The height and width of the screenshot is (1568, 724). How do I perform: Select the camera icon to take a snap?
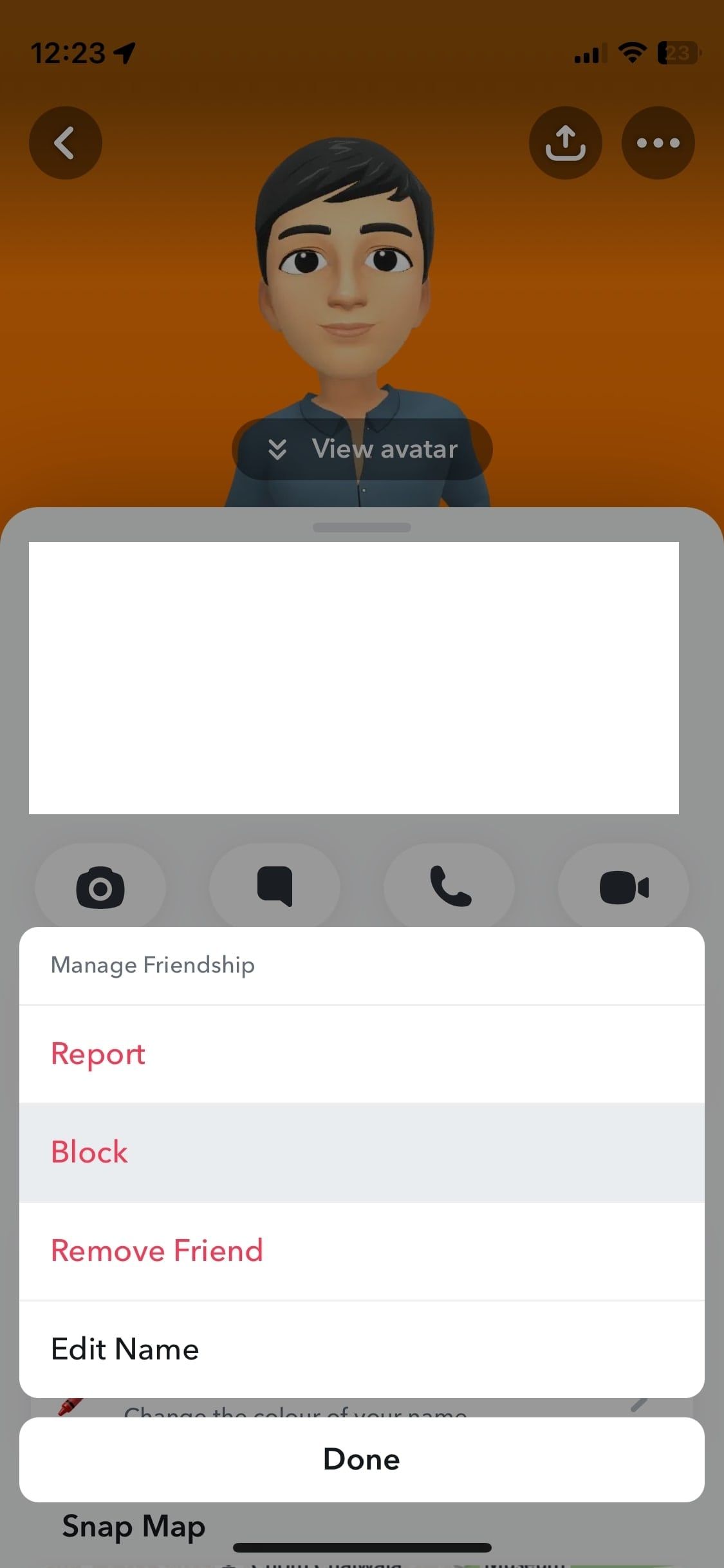(x=101, y=886)
